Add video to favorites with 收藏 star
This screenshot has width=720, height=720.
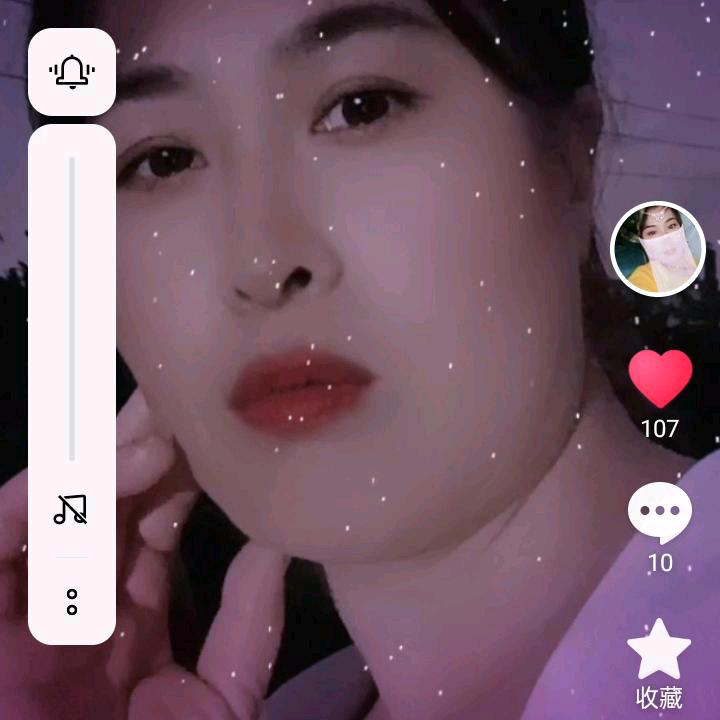pyautogui.click(x=659, y=650)
